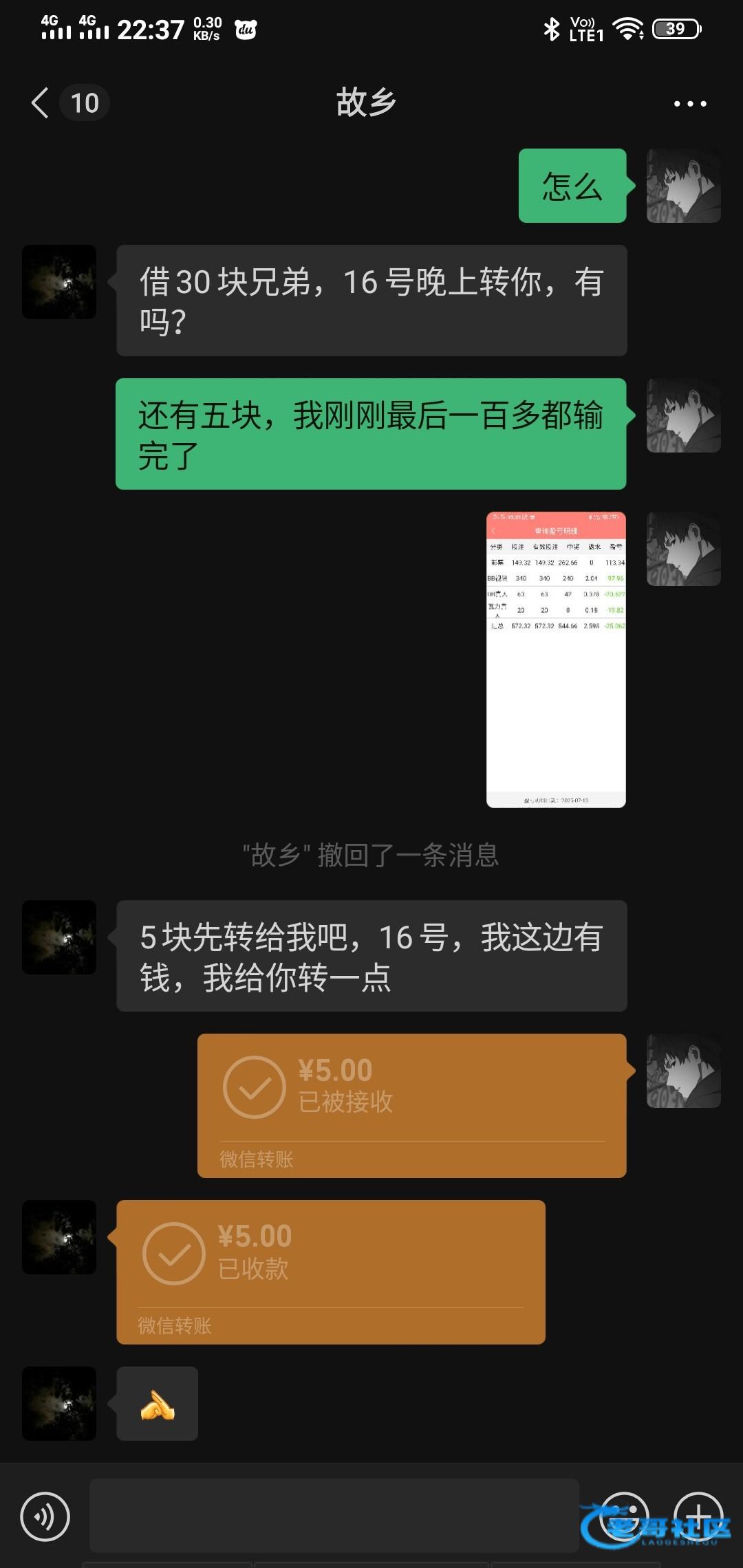Viewport: 743px width, 1568px height.
Task: View 故乡's profile from the 借30块 message avatar
Action: [x=59, y=282]
